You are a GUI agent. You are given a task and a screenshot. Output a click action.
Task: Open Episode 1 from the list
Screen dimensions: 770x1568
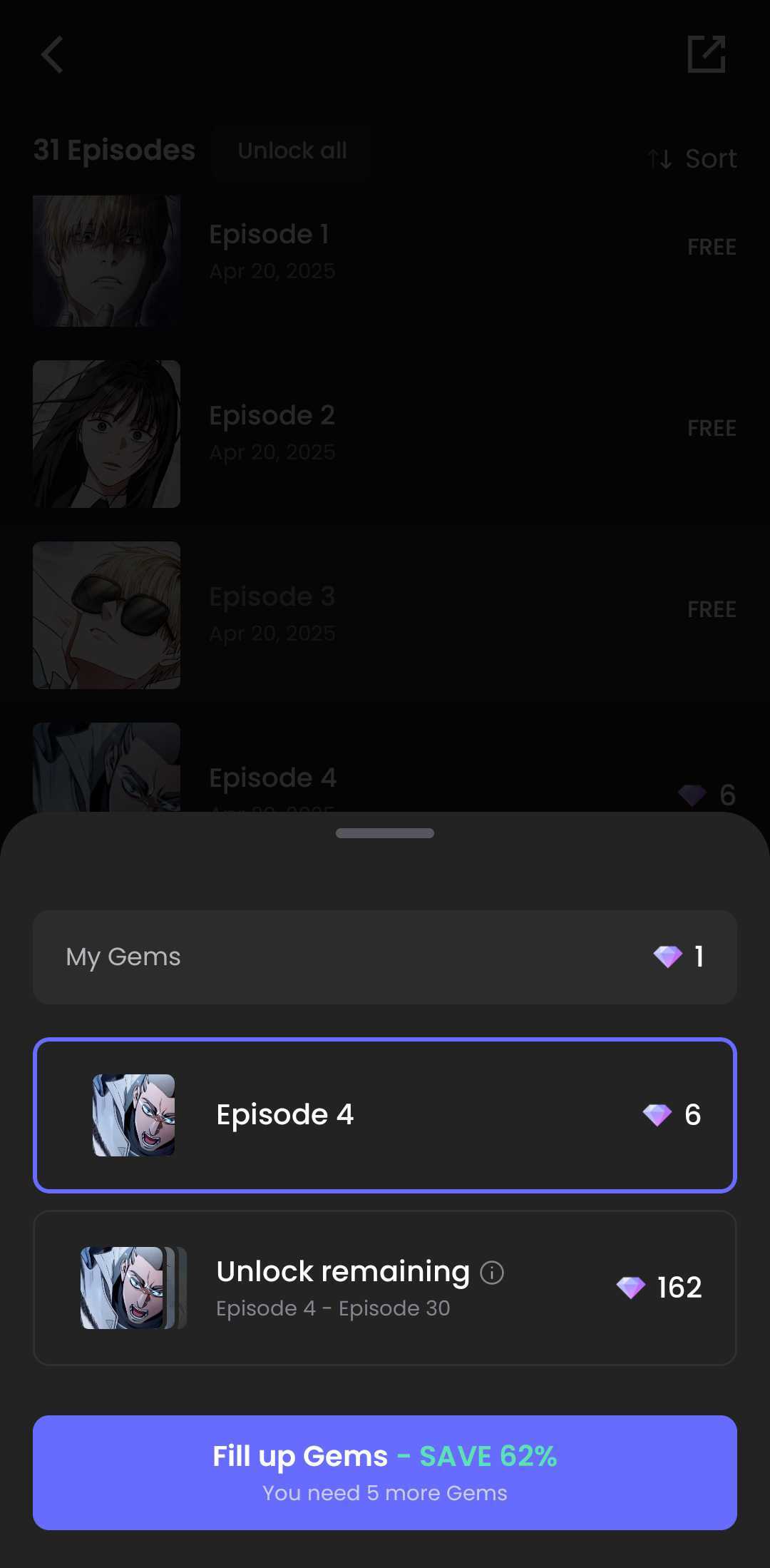point(385,253)
